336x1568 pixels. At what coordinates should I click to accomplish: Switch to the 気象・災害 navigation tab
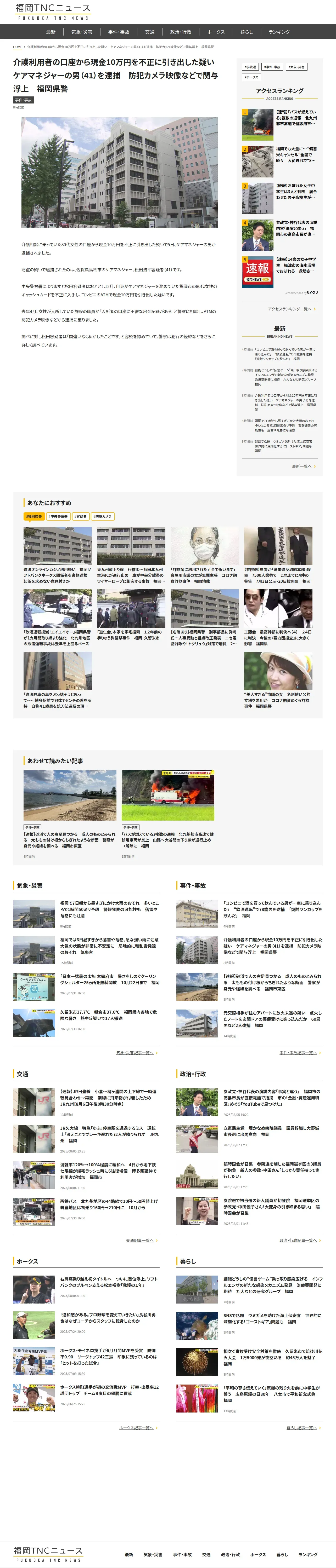click(x=82, y=32)
